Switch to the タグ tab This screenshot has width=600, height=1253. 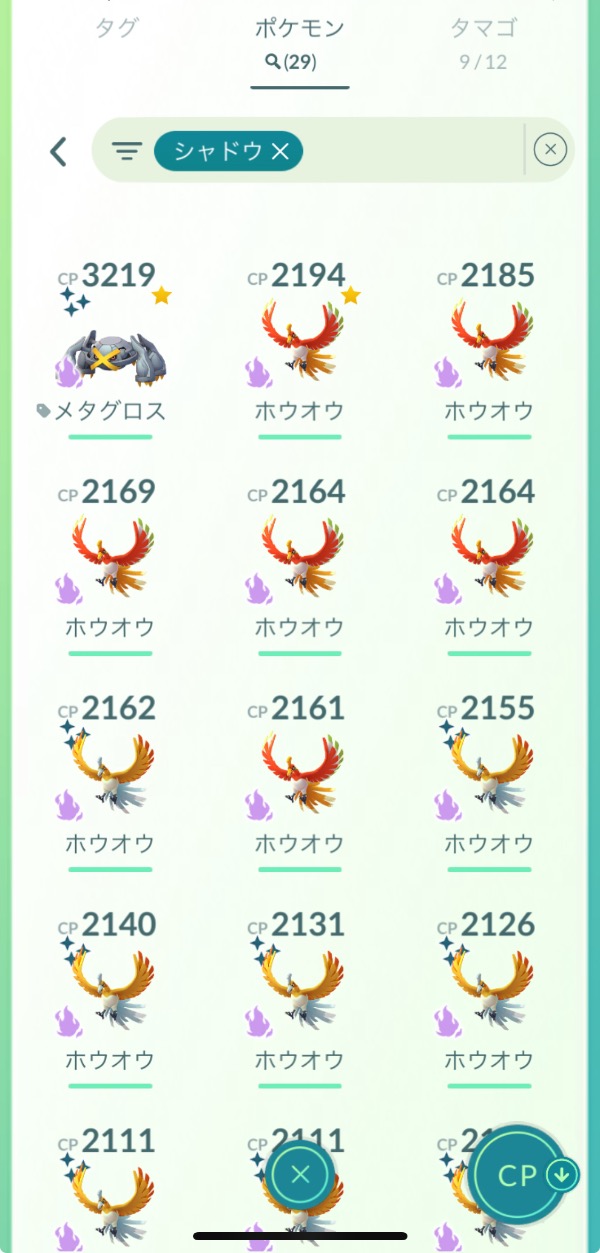tap(117, 29)
